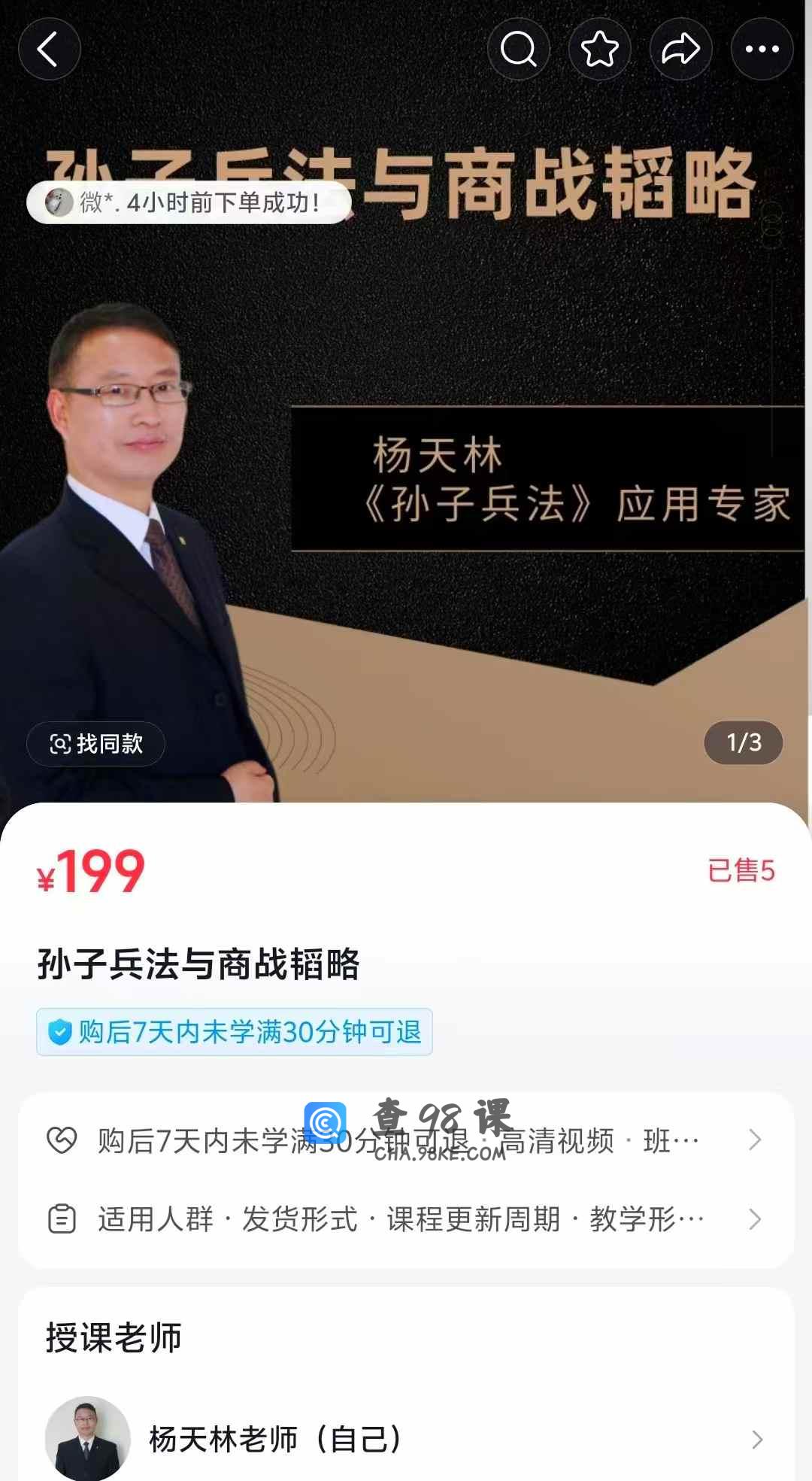Open the service guarantees row with 高清视频
The image size is (812, 1481).
pos(406,1140)
